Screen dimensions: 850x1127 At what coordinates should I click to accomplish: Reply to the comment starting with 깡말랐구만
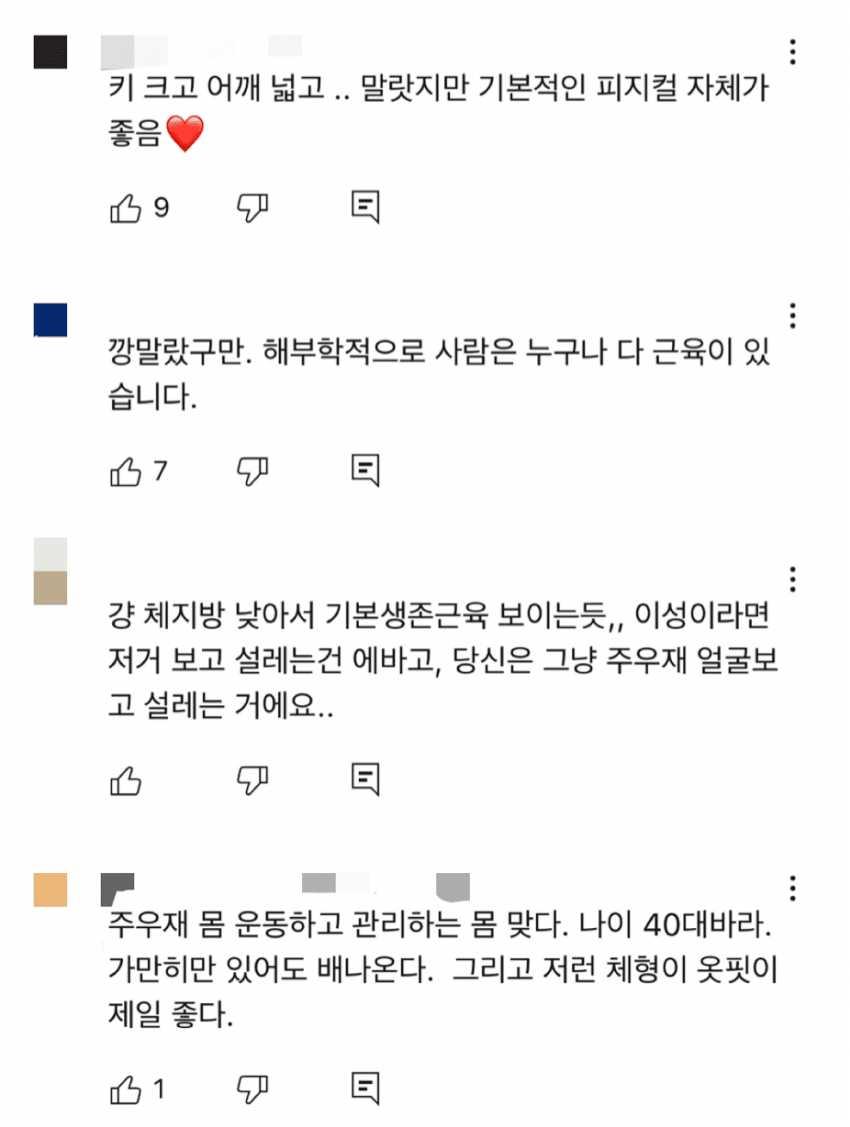click(x=366, y=470)
